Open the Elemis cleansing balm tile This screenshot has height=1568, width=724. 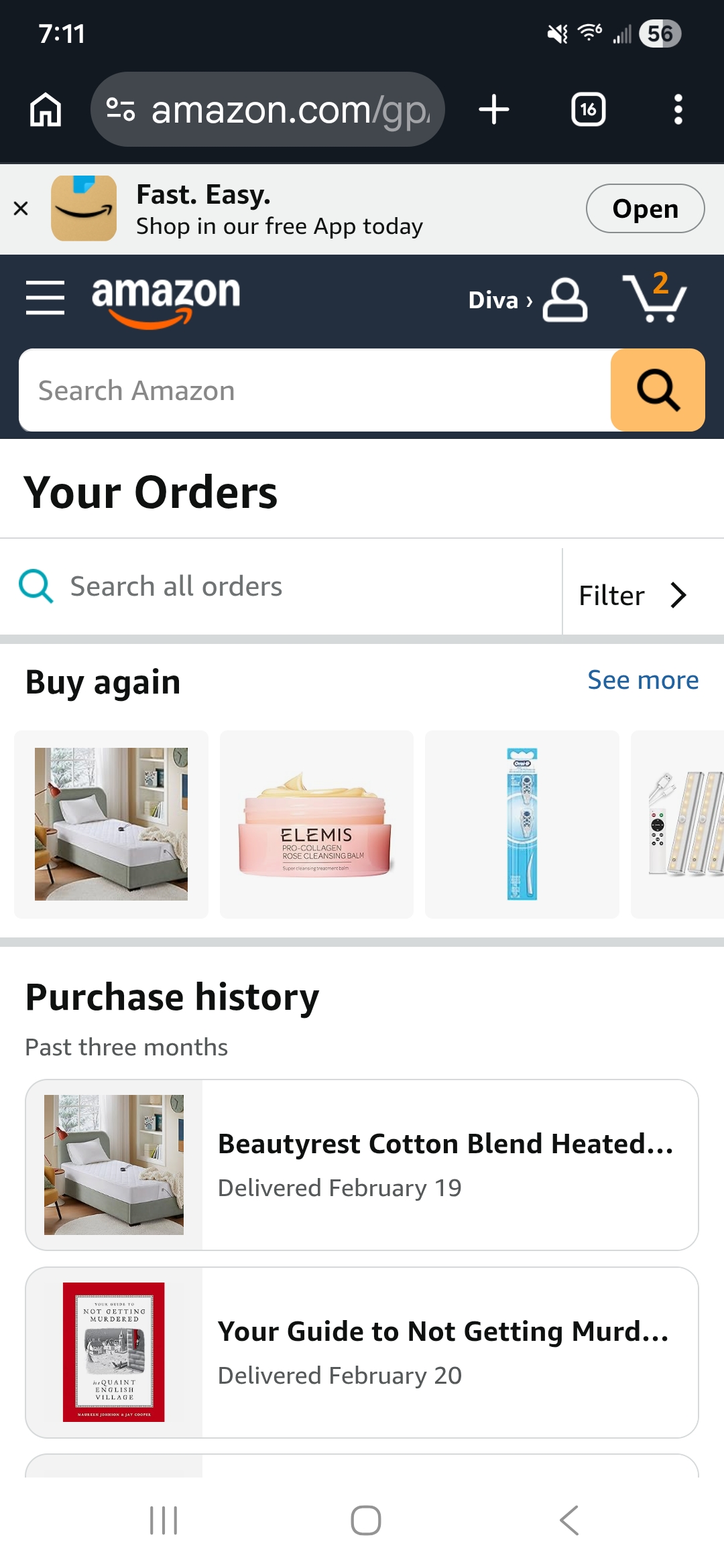pyautogui.click(x=316, y=824)
